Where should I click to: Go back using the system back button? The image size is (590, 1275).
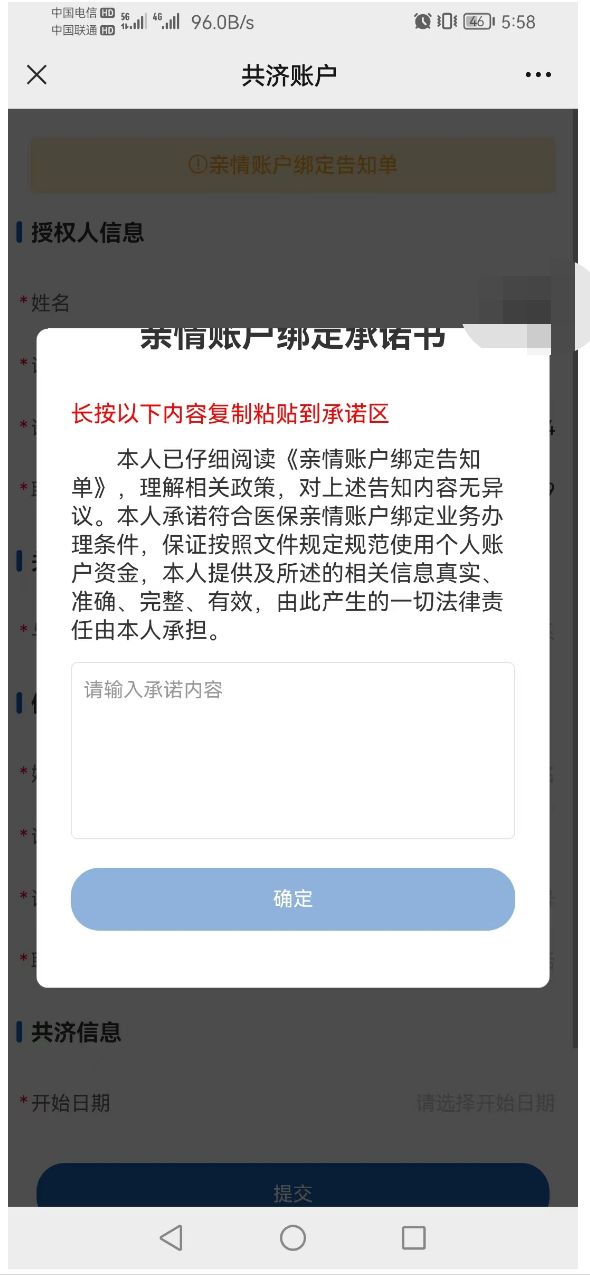(x=171, y=1238)
